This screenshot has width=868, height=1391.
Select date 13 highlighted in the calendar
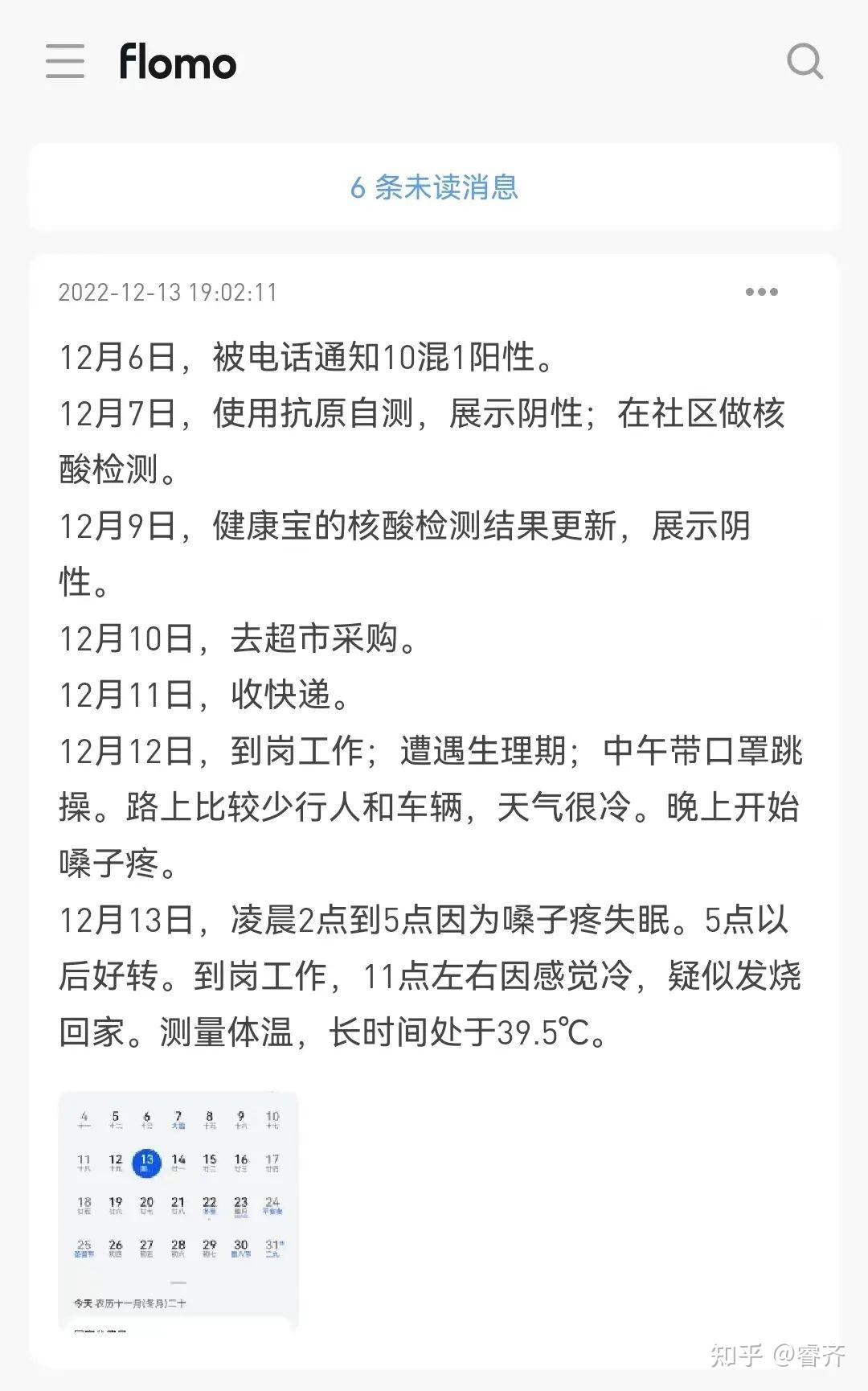147,1162
